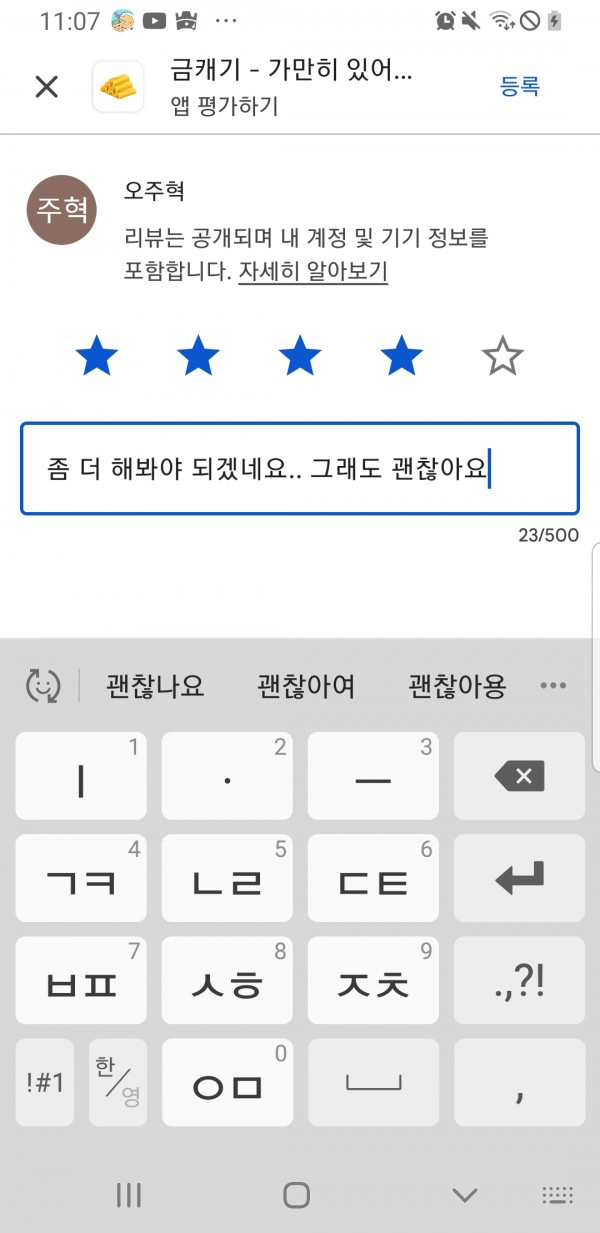The image size is (600, 1233).
Task: Choose the suggestion 괜찮나요
Action: point(155,687)
